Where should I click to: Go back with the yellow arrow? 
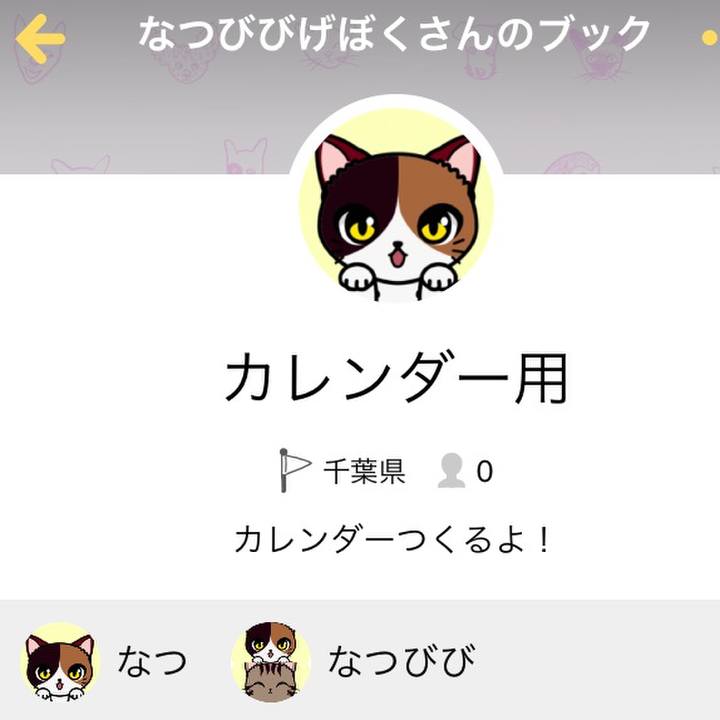point(40,38)
